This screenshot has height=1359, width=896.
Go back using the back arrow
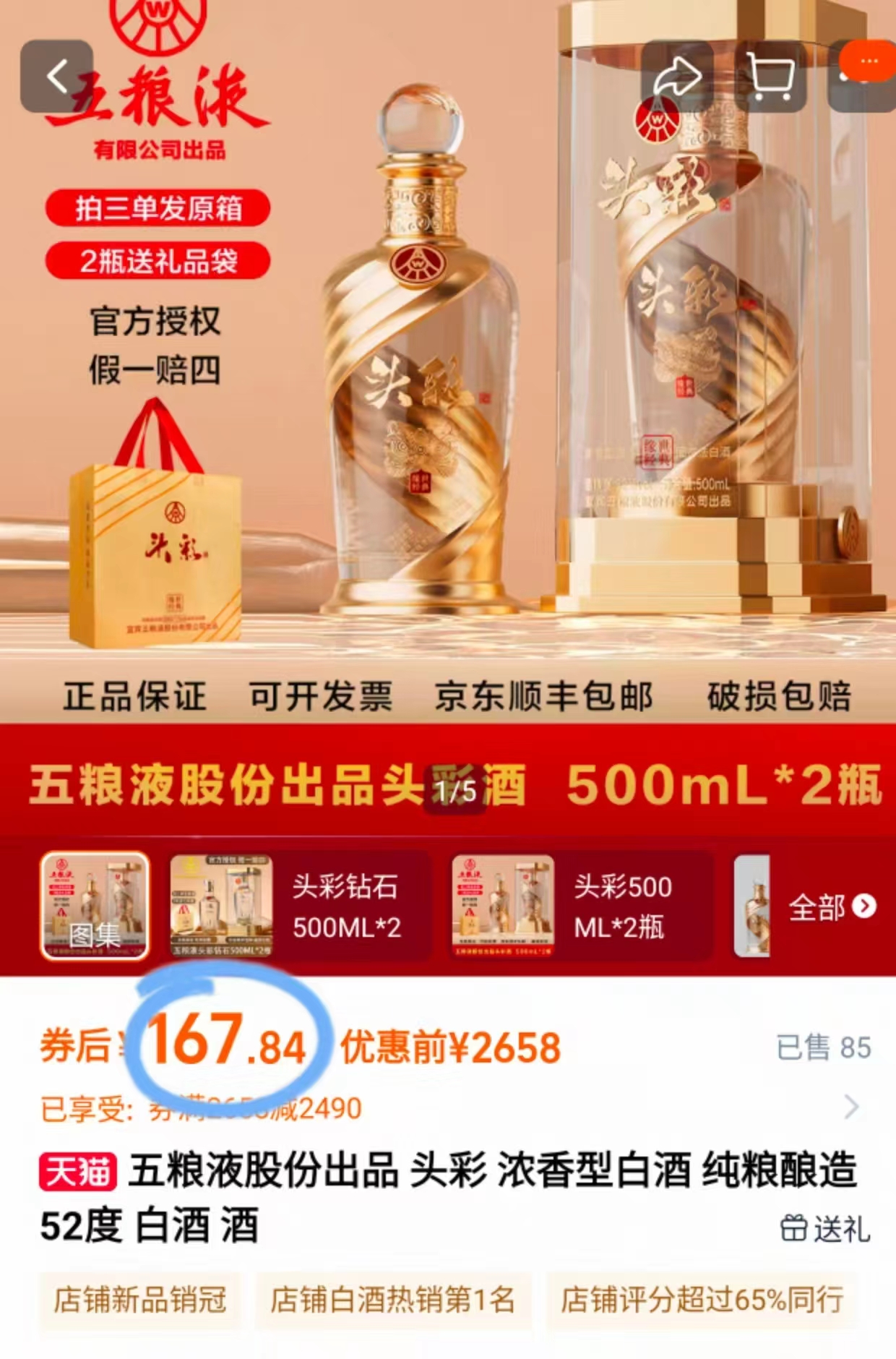[x=56, y=77]
